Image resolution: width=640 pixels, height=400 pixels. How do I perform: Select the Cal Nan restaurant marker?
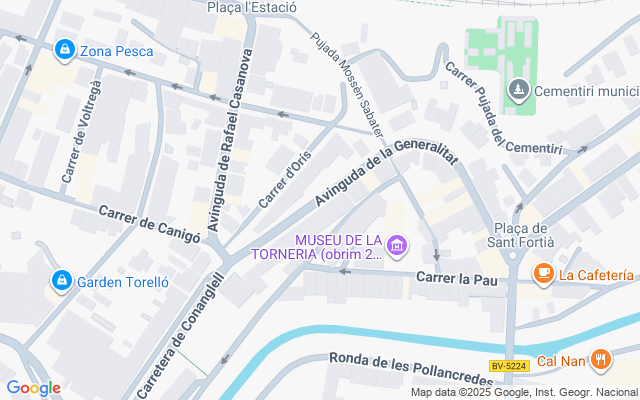click(601, 360)
